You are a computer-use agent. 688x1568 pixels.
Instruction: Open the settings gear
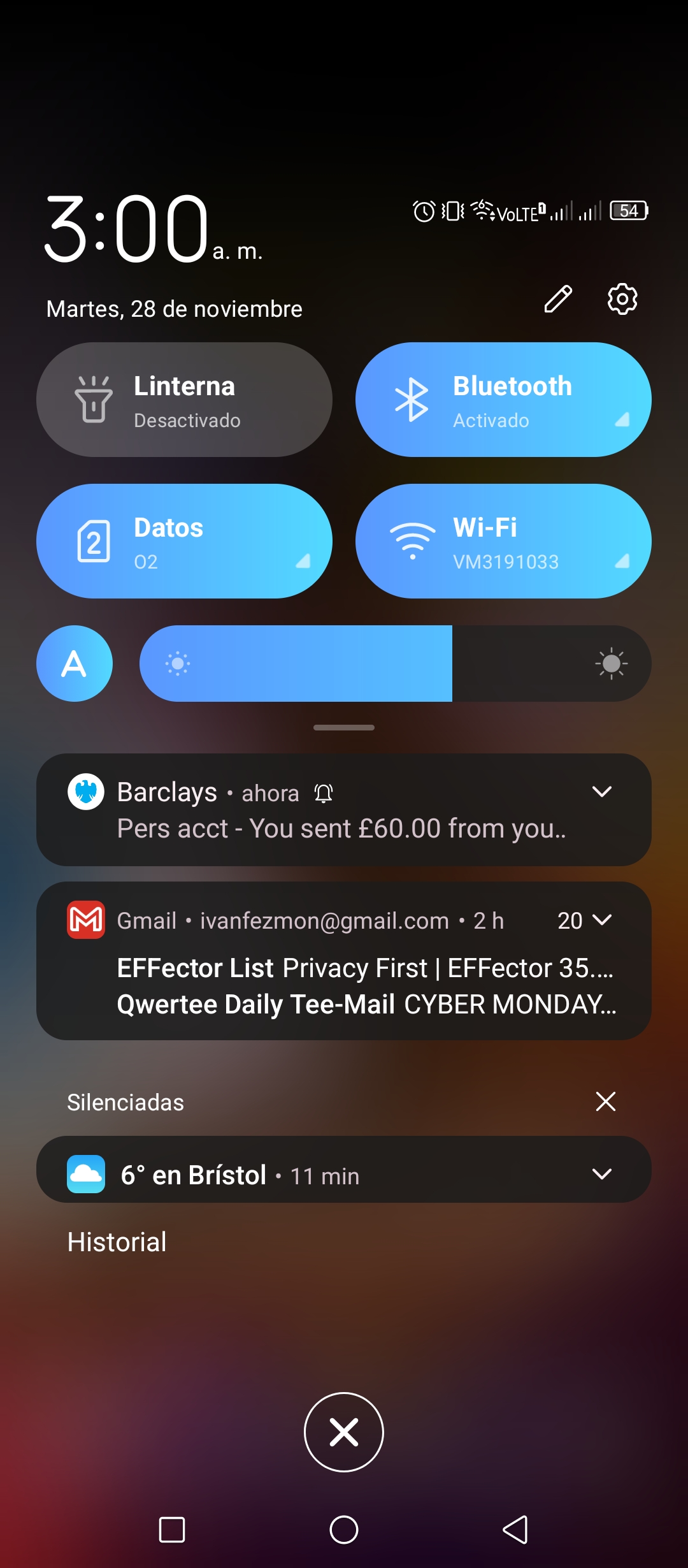point(622,299)
